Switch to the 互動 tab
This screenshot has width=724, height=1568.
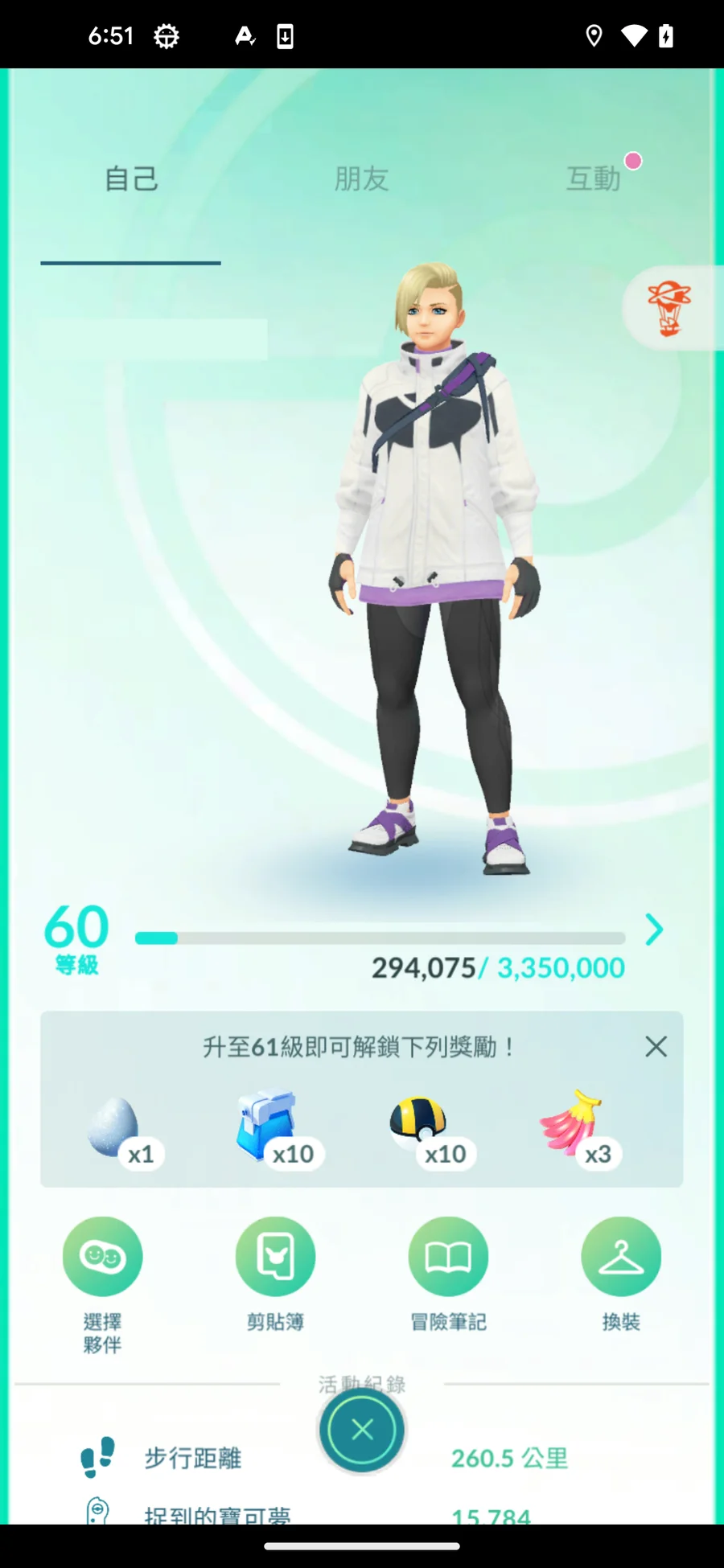tap(594, 179)
